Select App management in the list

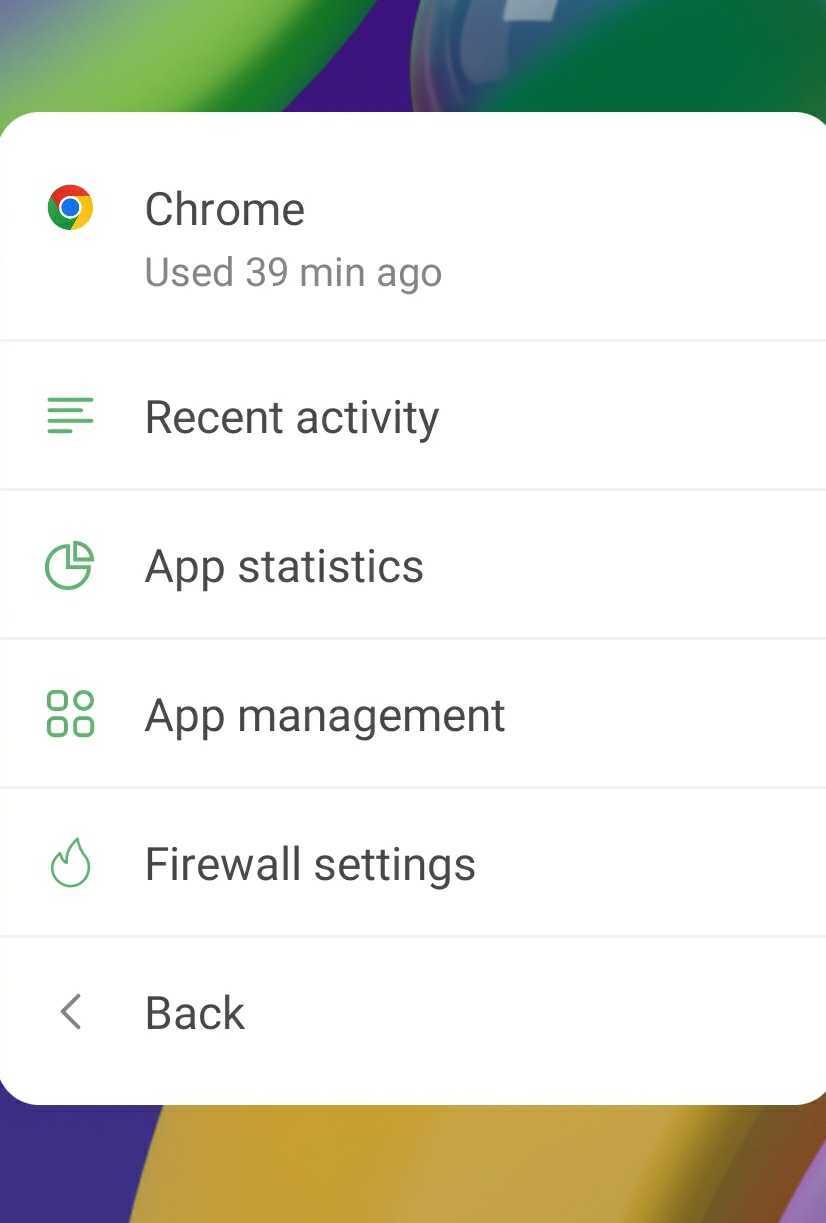pyautogui.click(x=324, y=714)
